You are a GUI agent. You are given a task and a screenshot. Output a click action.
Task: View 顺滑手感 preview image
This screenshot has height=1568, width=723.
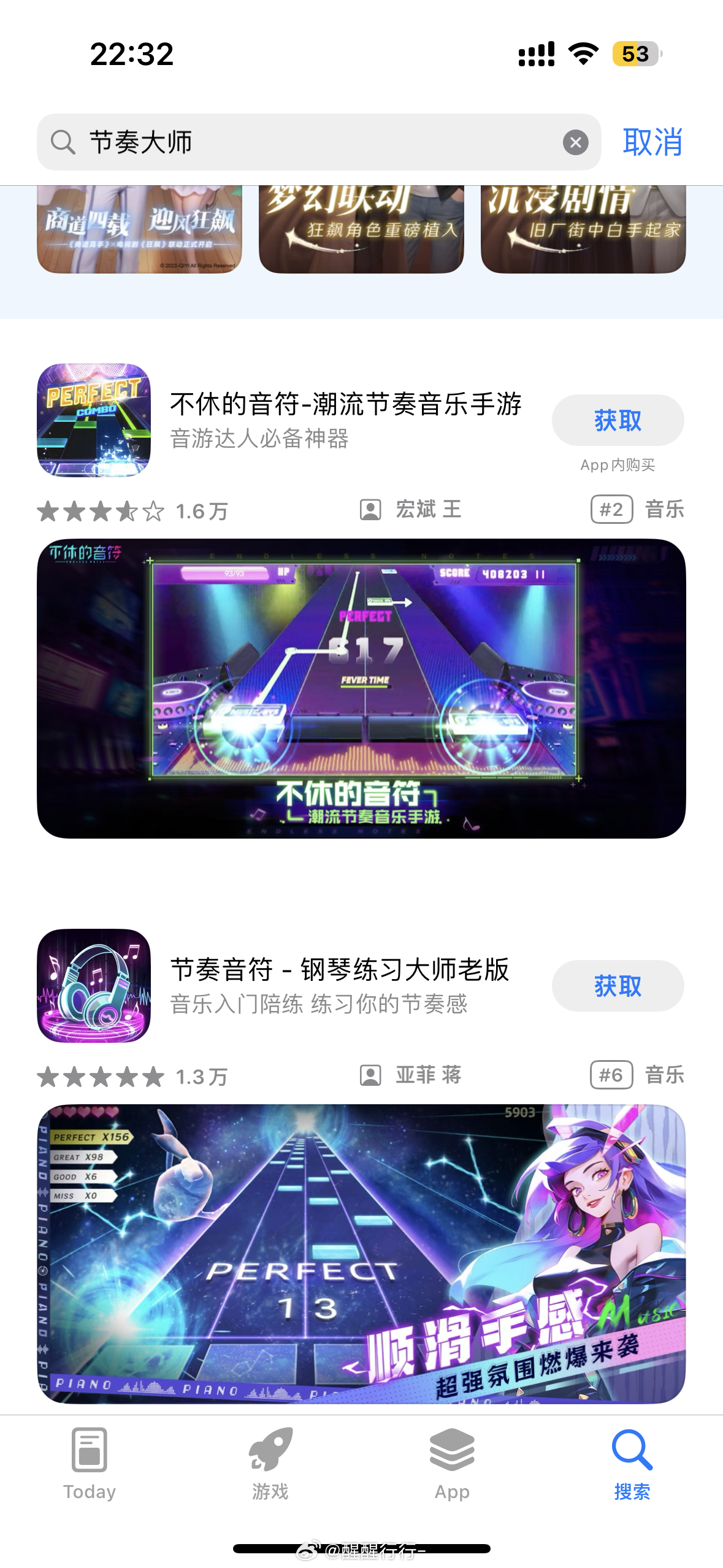click(x=361, y=1254)
